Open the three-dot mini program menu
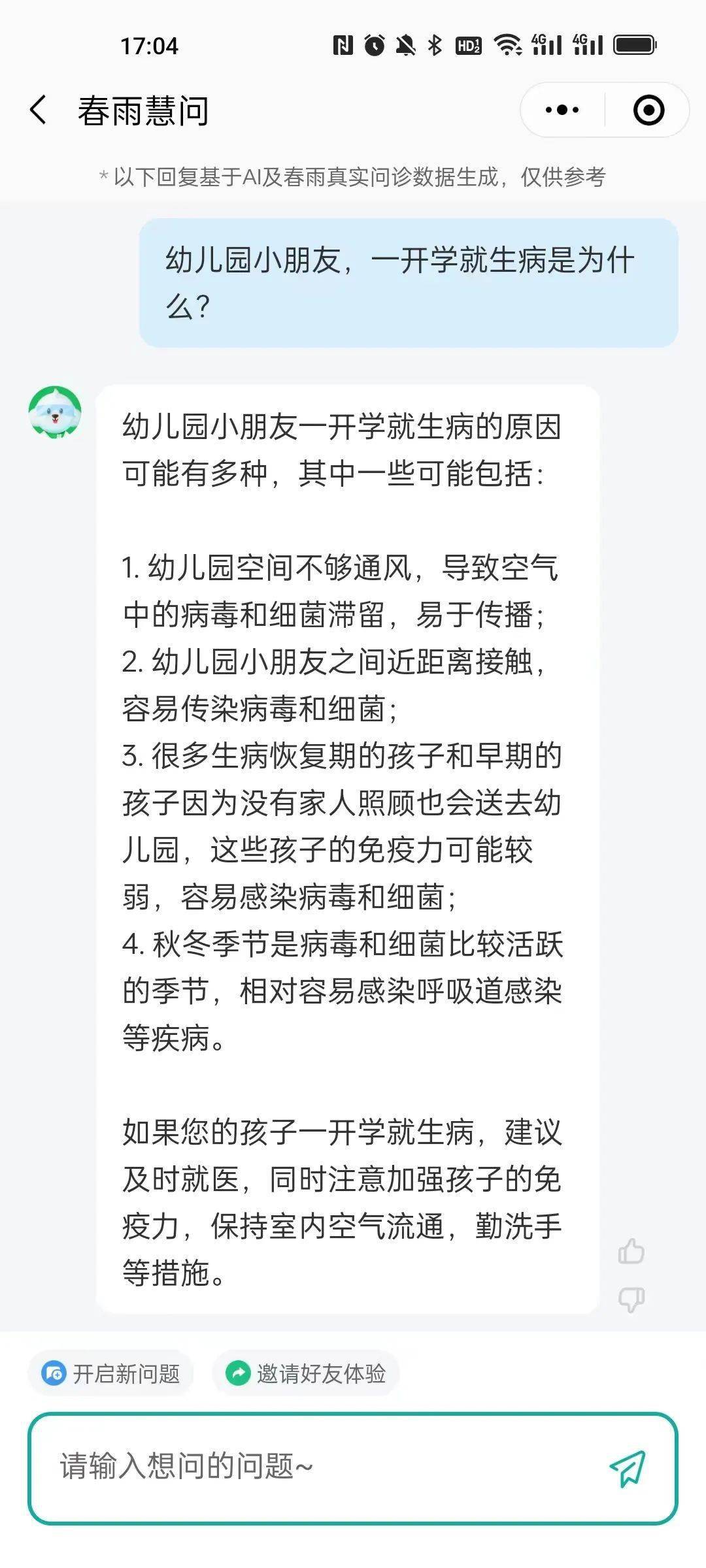The width and height of the screenshot is (706, 1568). click(x=562, y=110)
